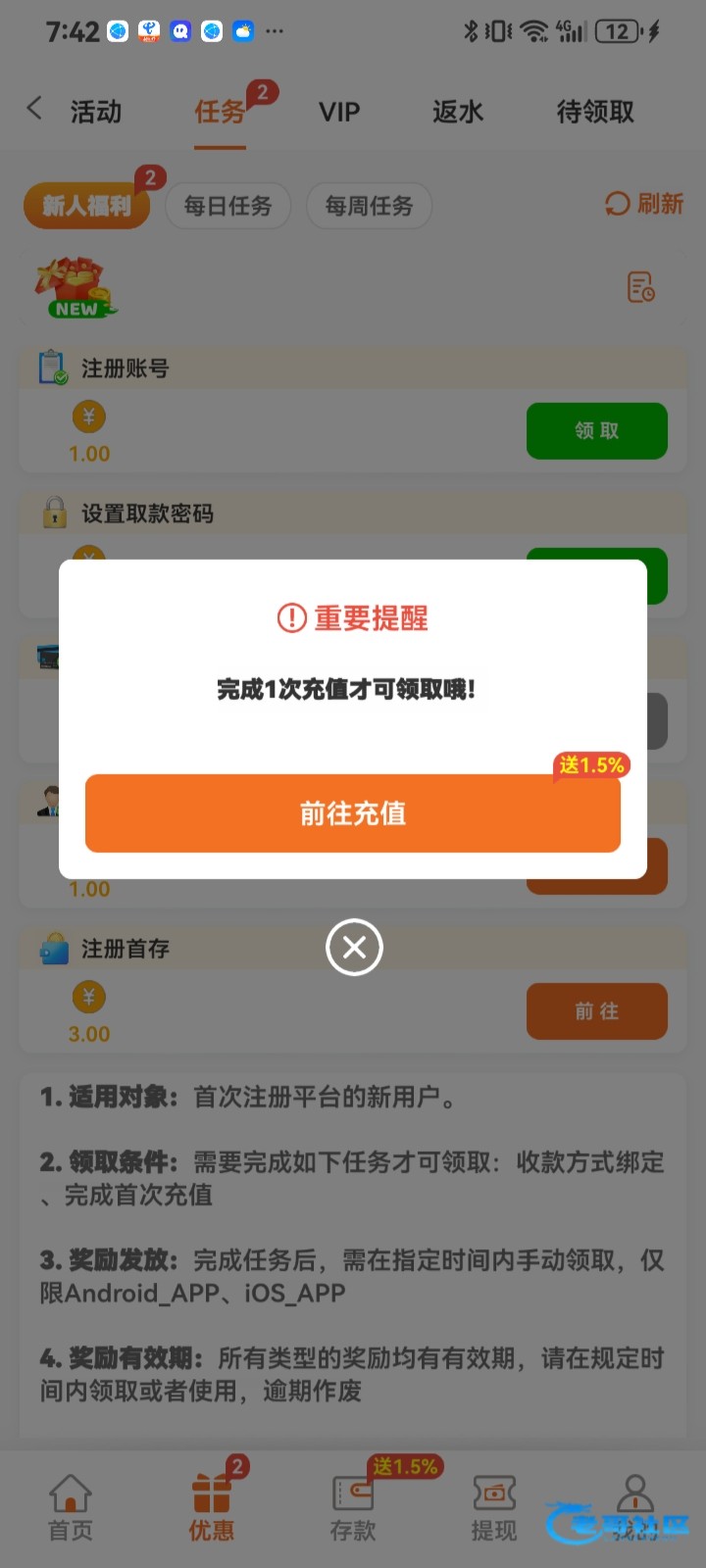Image resolution: width=706 pixels, height=1568 pixels.
Task: Switch to the VIP tab
Action: pyautogui.click(x=339, y=112)
